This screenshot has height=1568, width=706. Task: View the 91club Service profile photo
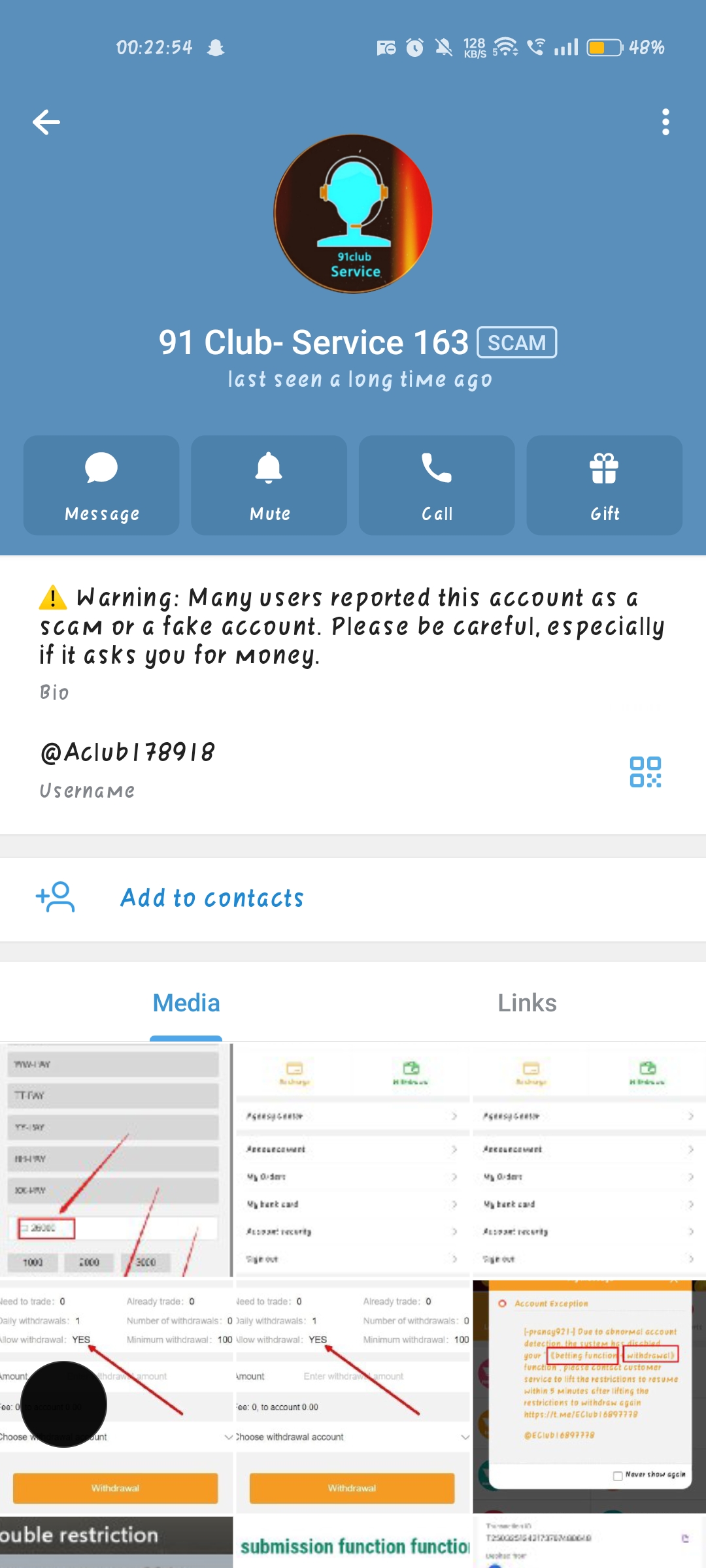353,214
